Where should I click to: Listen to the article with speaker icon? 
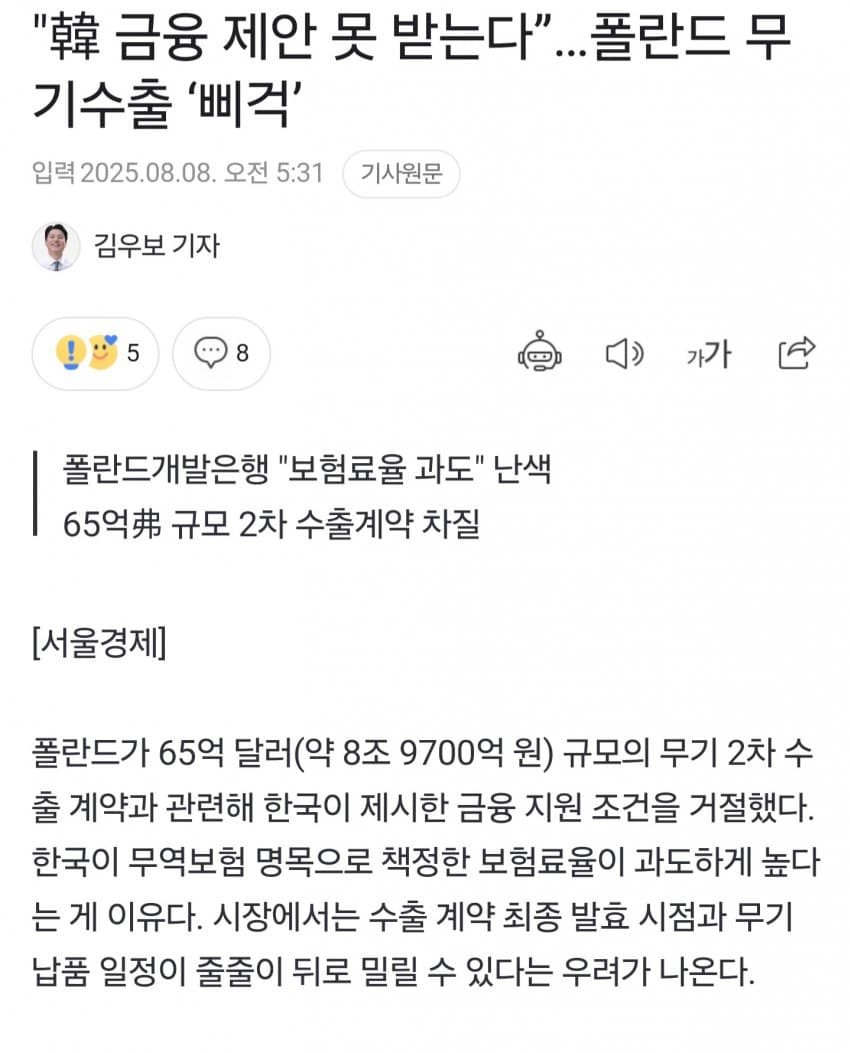pos(625,353)
